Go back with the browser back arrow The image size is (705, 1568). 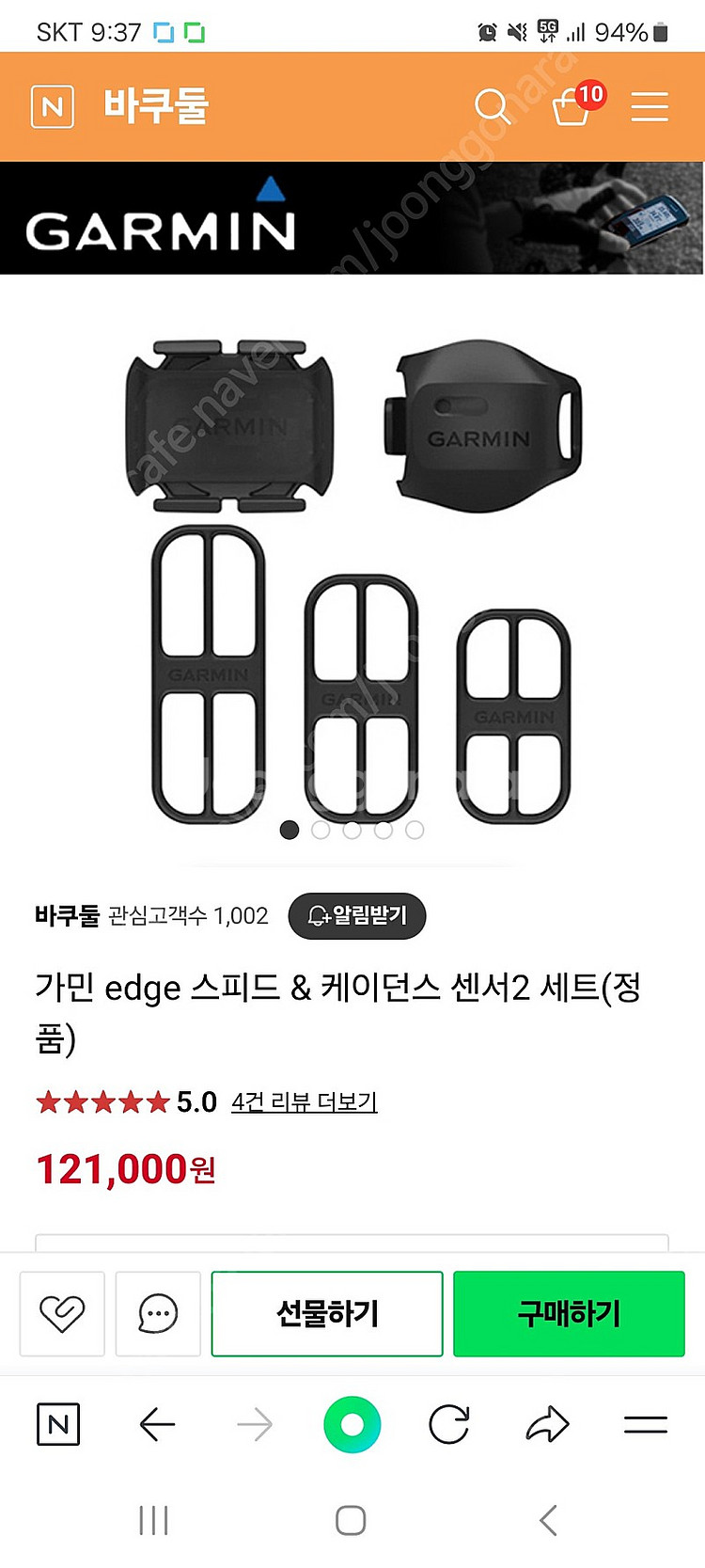(x=157, y=1425)
